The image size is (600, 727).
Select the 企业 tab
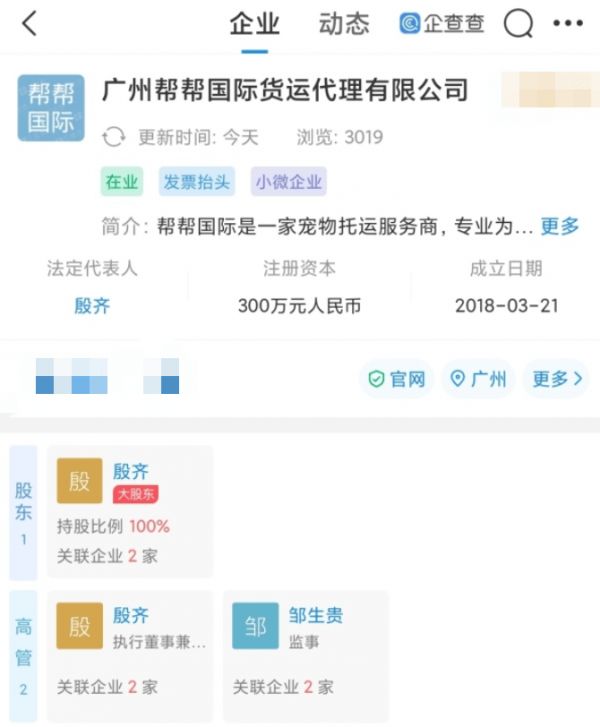click(255, 24)
